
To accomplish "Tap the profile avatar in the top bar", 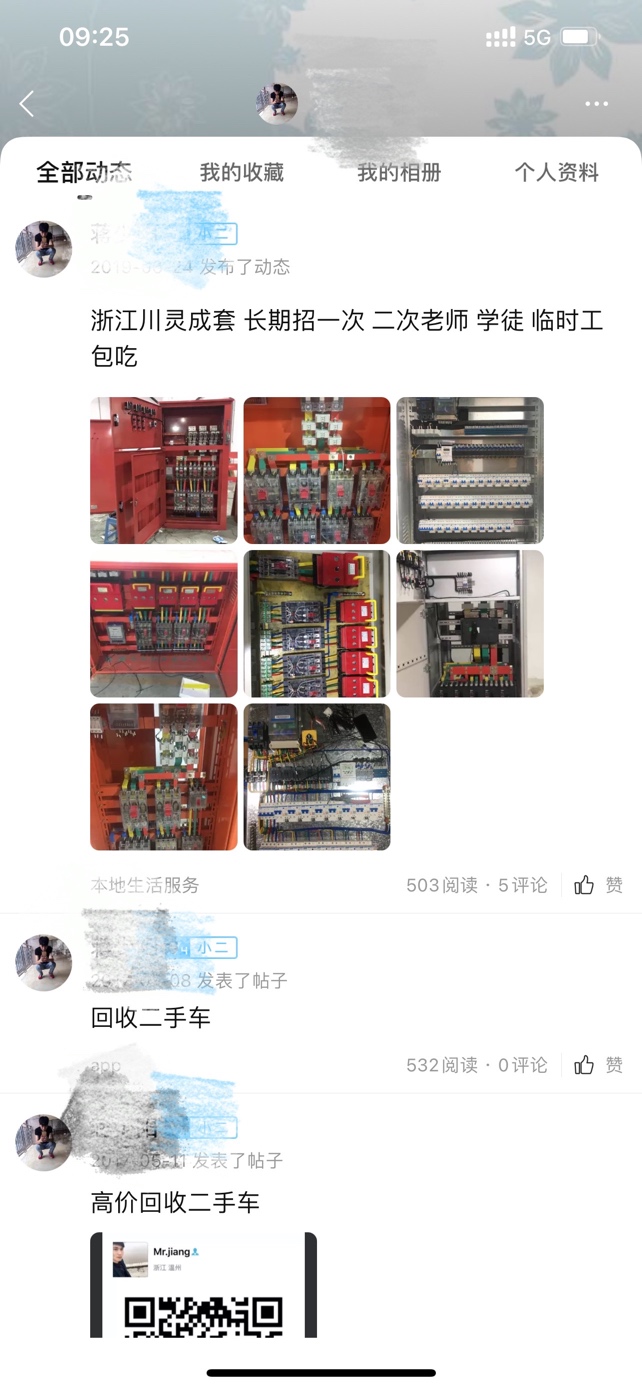I will (x=277, y=104).
